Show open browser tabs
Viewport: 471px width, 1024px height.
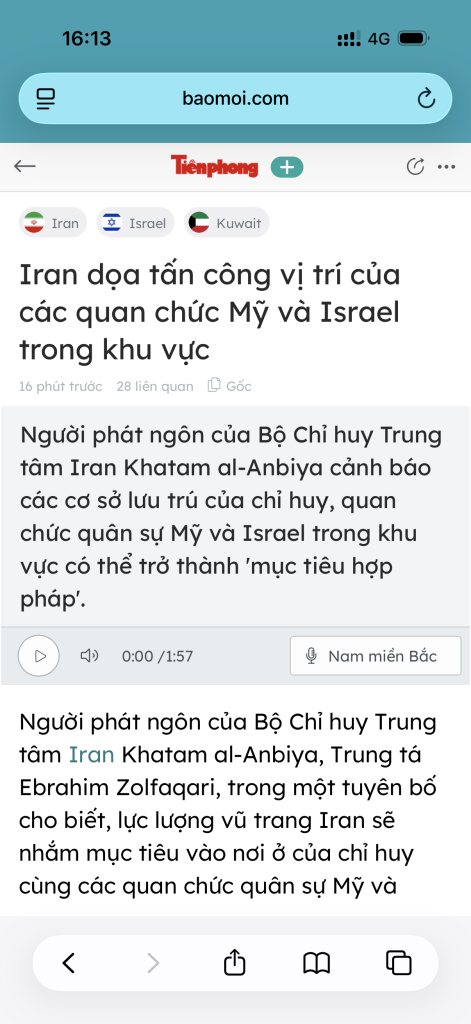pyautogui.click(x=398, y=963)
